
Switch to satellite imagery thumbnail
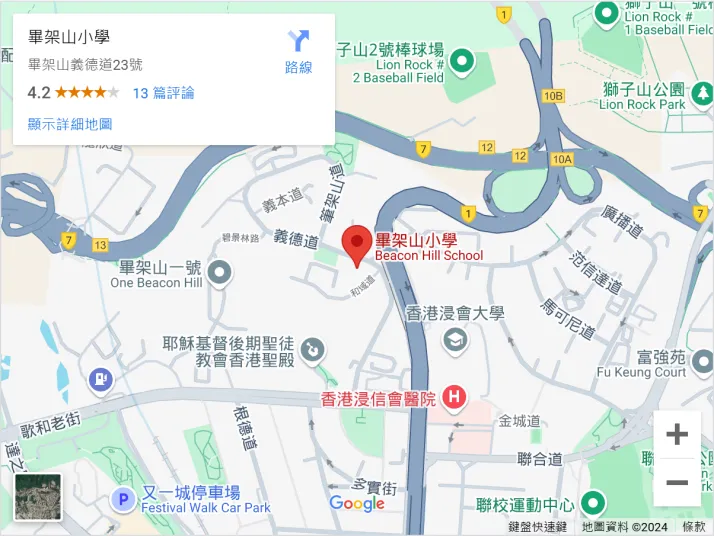coord(39,497)
